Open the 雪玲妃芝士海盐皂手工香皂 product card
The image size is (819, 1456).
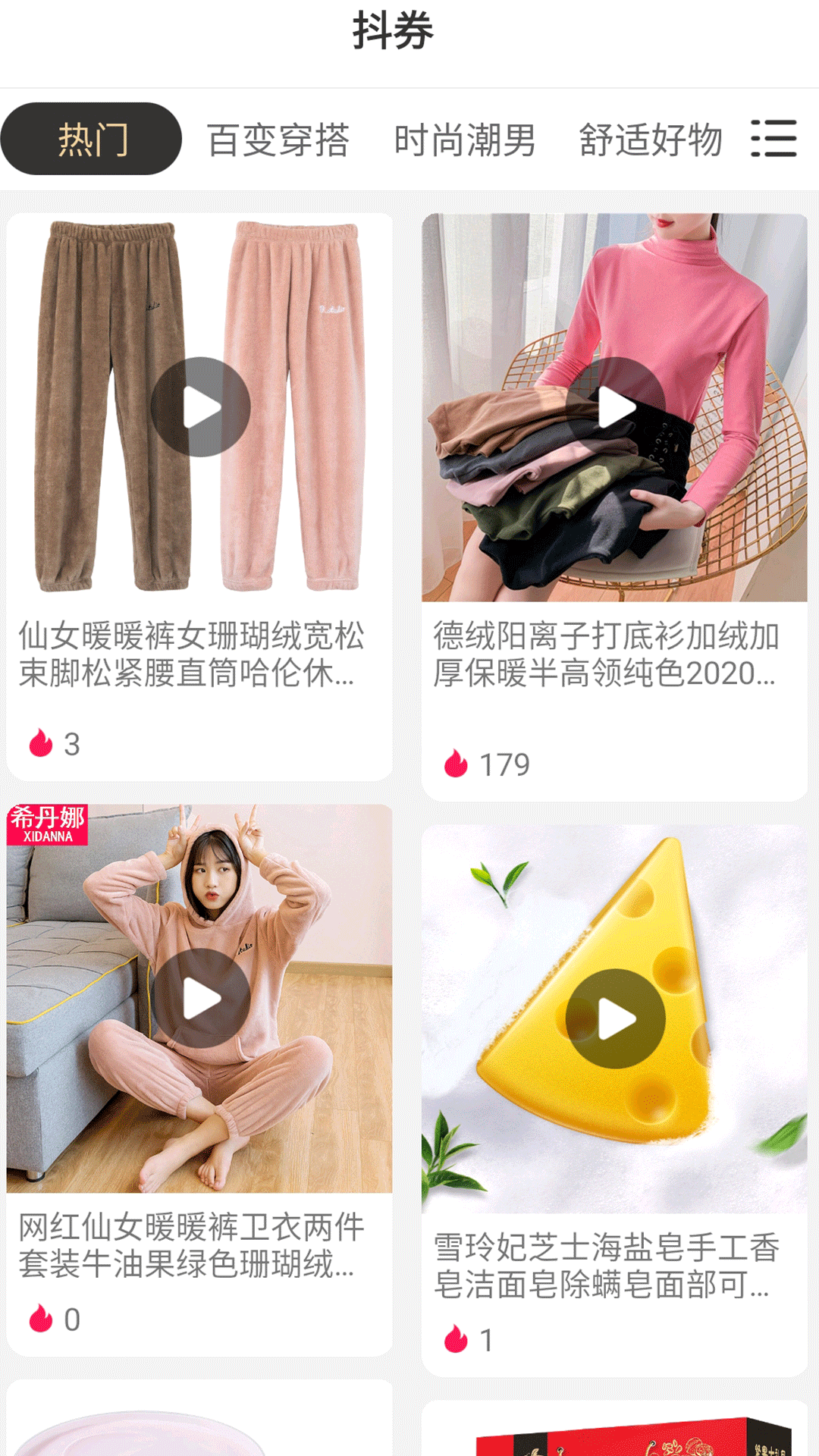coord(605,1266)
